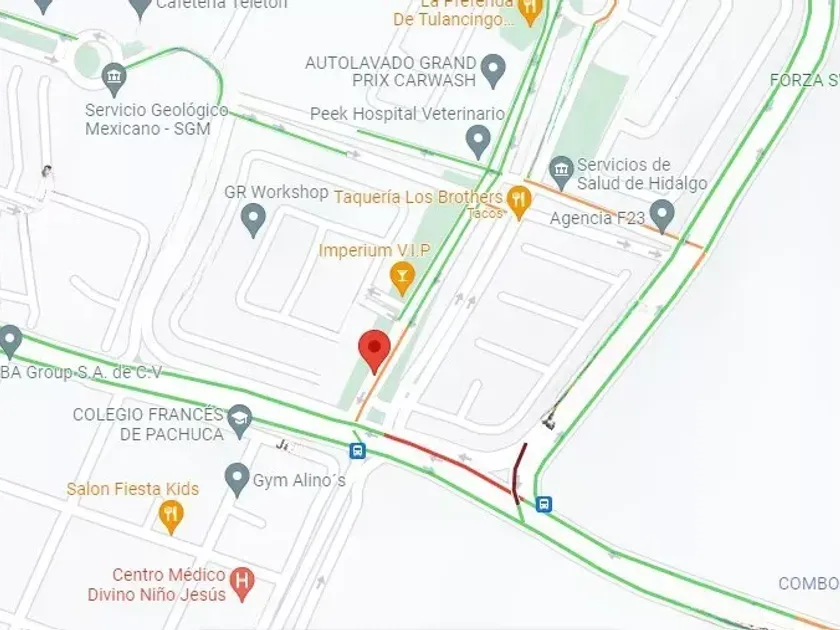This screenshot has width=840, height=630.
Task: Select the AUTOLAVADO GRAND PRIX CARWASH pin
Action: click(492, 70)
